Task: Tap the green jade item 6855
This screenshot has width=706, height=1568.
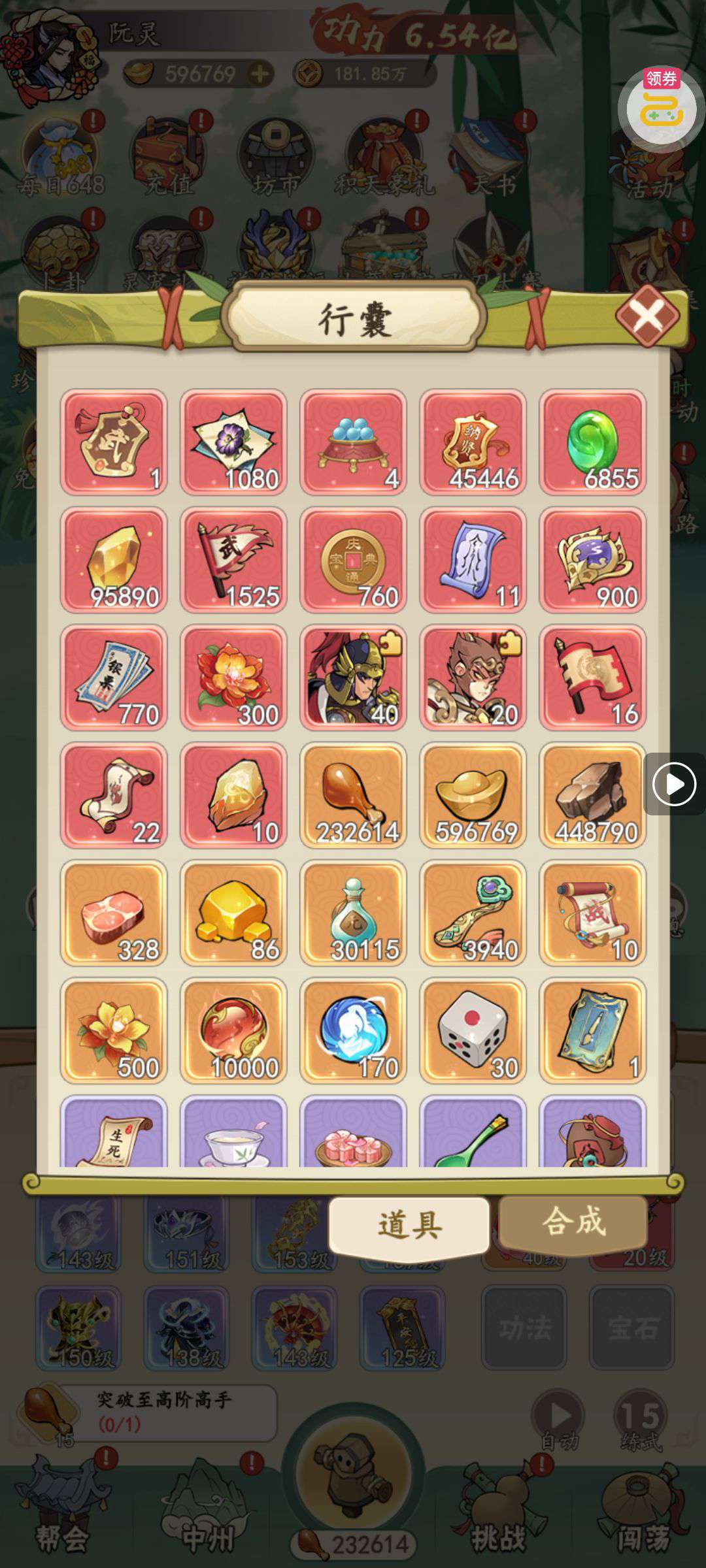Action: click(x=592, y=442)
